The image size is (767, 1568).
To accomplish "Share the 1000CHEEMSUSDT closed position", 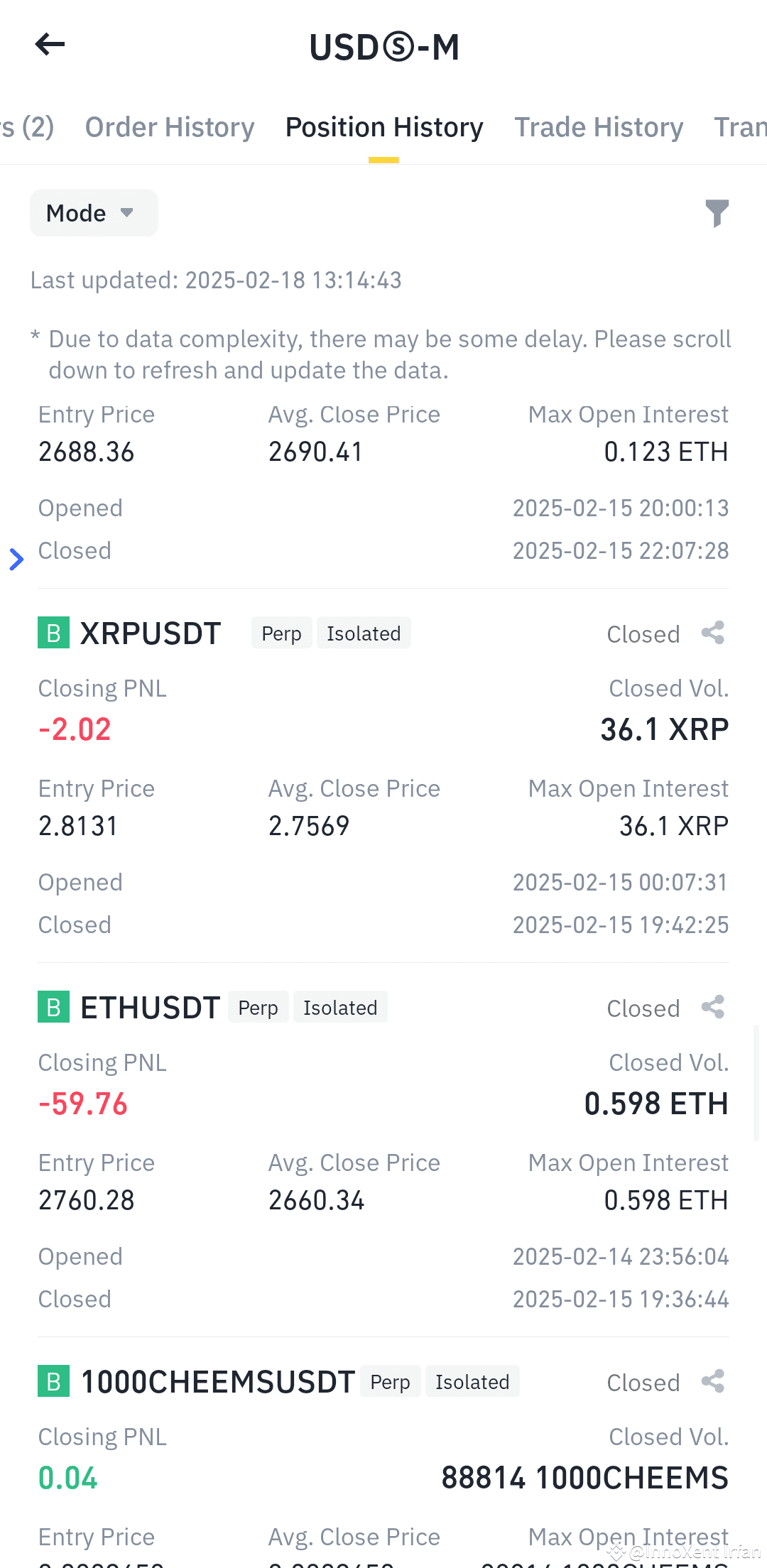I will click(x=713, y=1381).
